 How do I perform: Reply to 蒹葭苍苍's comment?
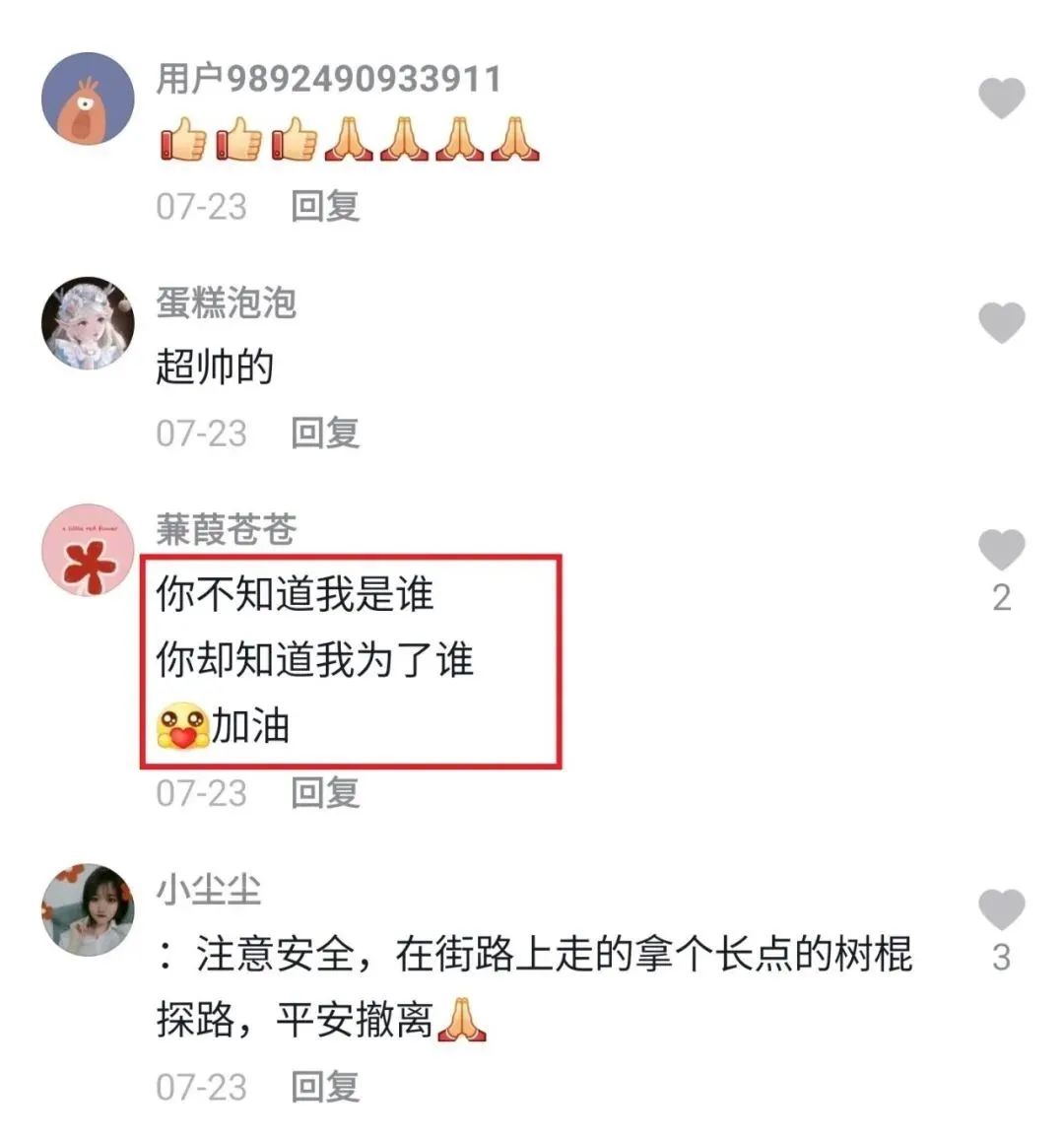pyautogui.click(x=325, y=792)
